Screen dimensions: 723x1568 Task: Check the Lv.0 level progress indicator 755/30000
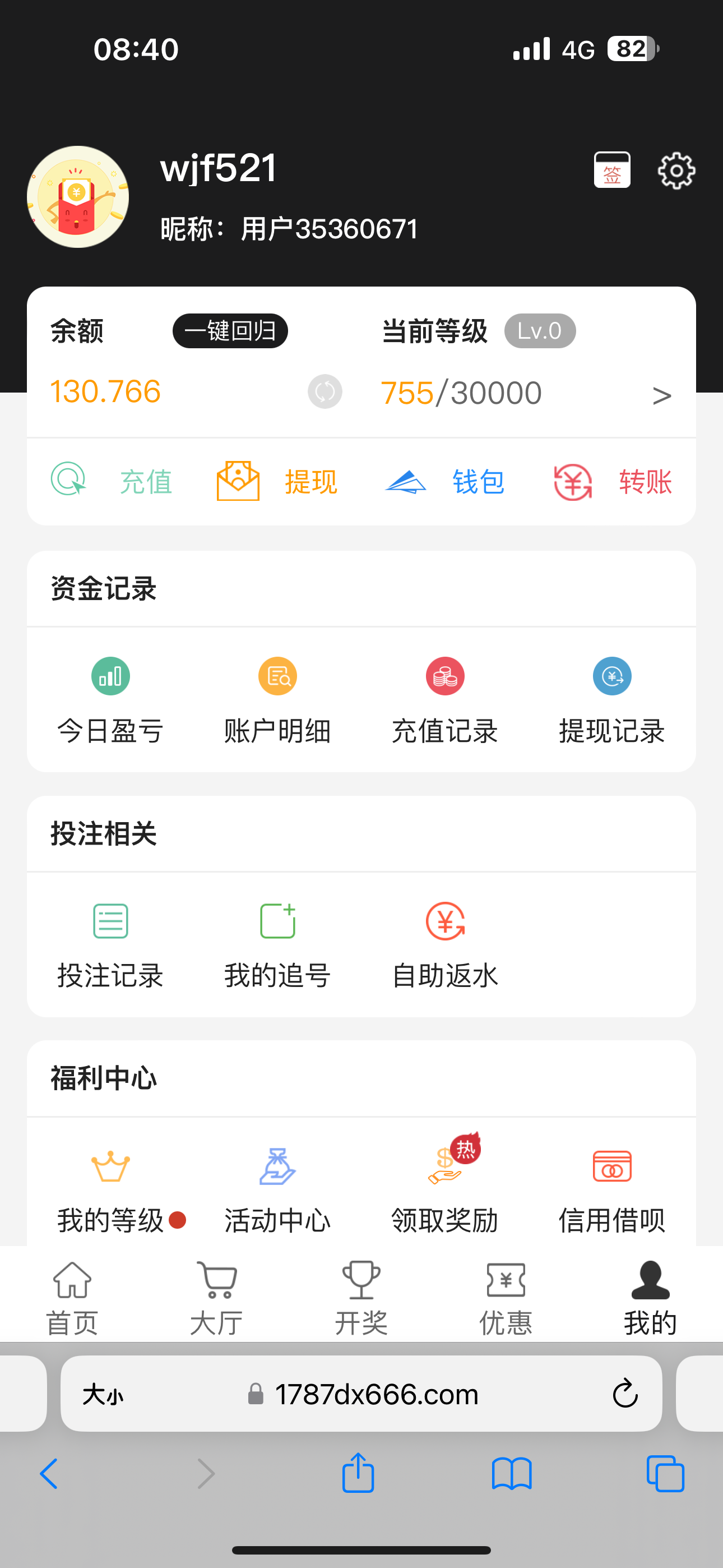click(x=461, y=392)
